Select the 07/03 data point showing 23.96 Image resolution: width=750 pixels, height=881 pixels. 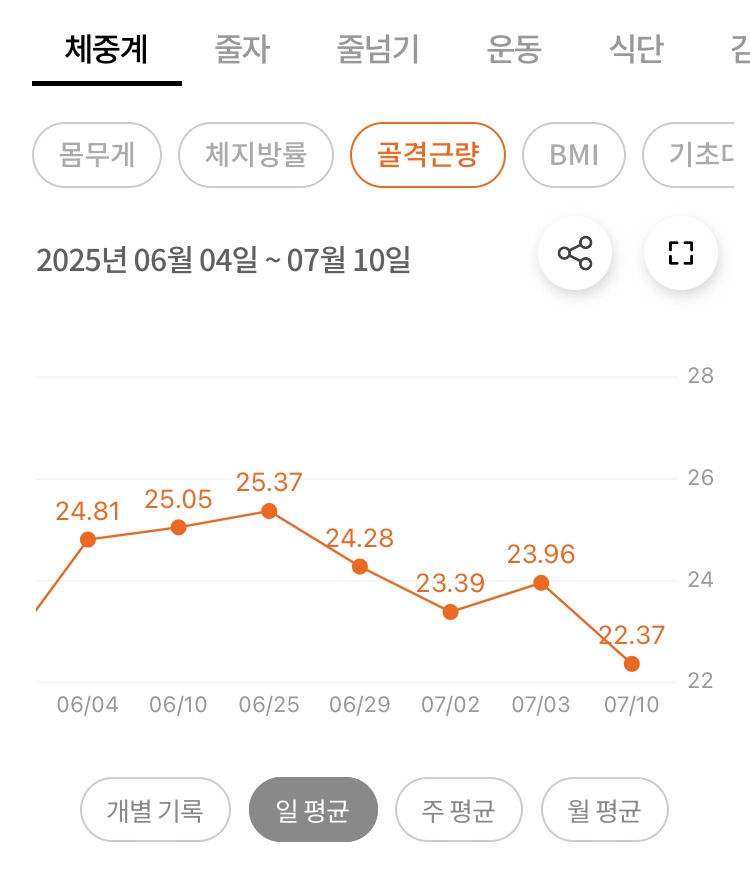pyautogui.click(x=541, y=583)
